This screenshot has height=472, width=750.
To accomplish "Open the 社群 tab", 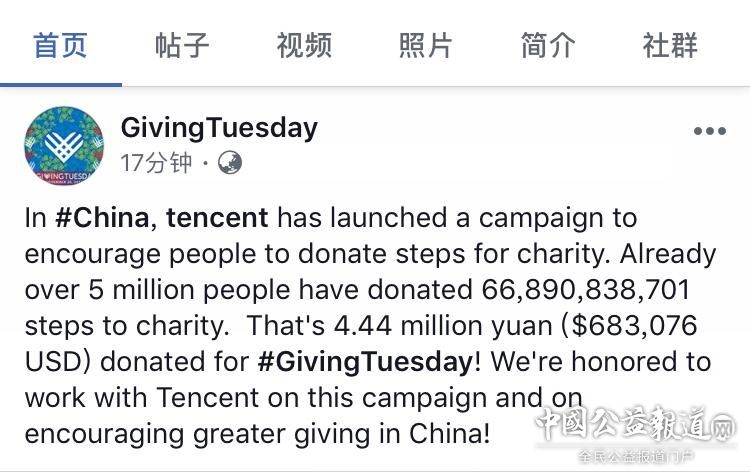I will [670, 45].
